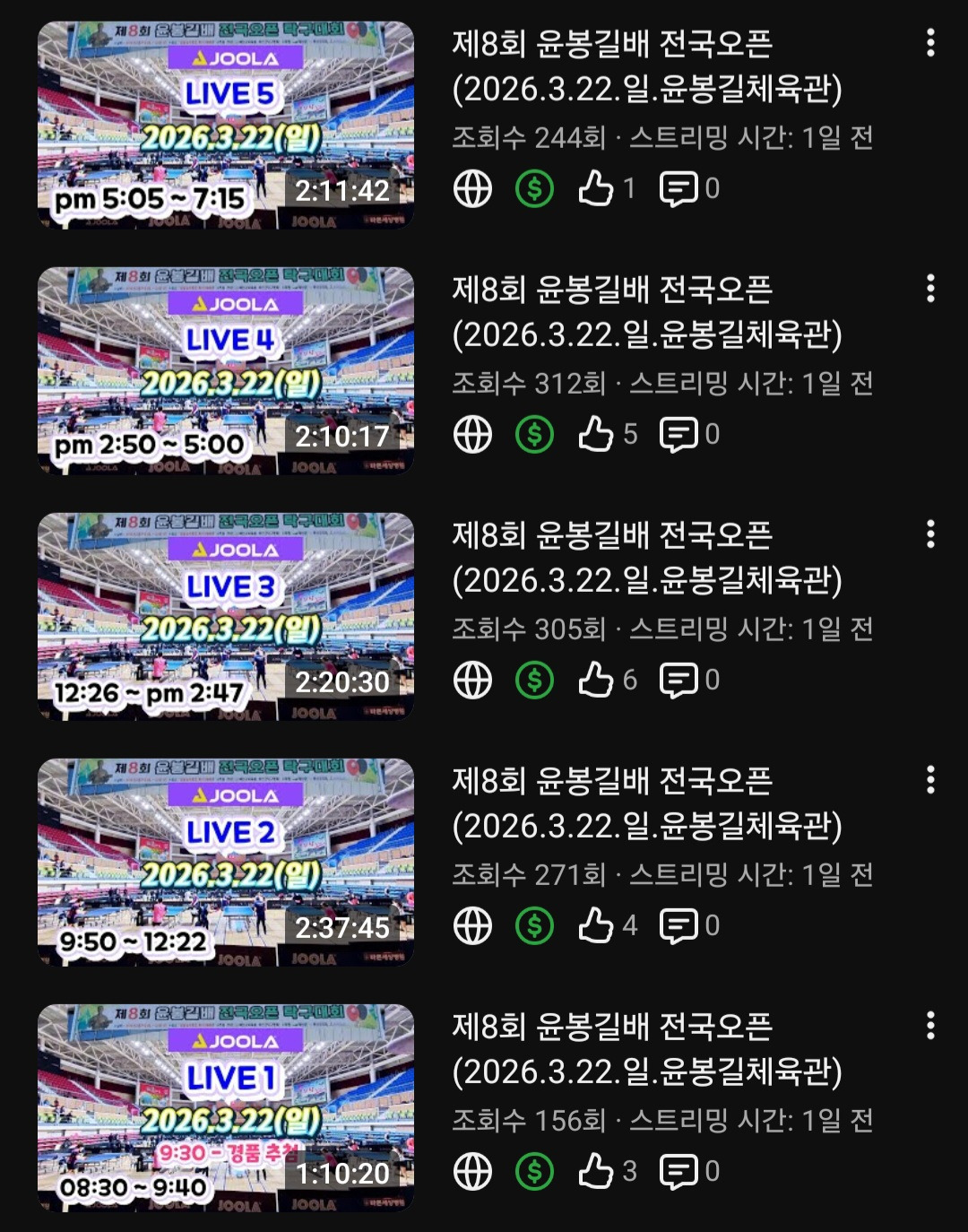Viewport: 968px width, 1232px height.
Task: Open the LIVE 3 video thumbnail
Action: (x=225, y=616)
